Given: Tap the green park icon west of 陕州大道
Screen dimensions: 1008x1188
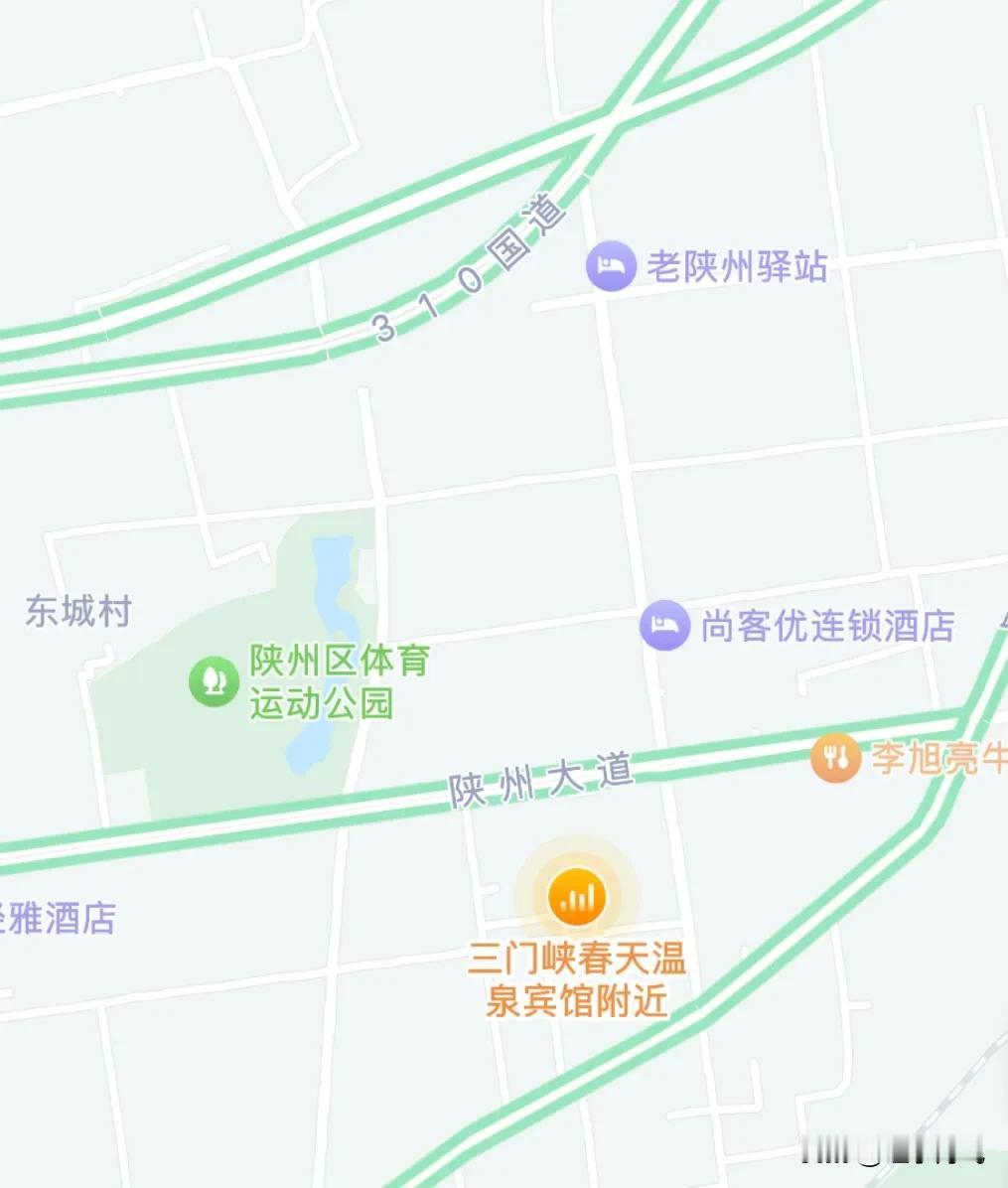Looking at the screenshot, I should (212, 678).
